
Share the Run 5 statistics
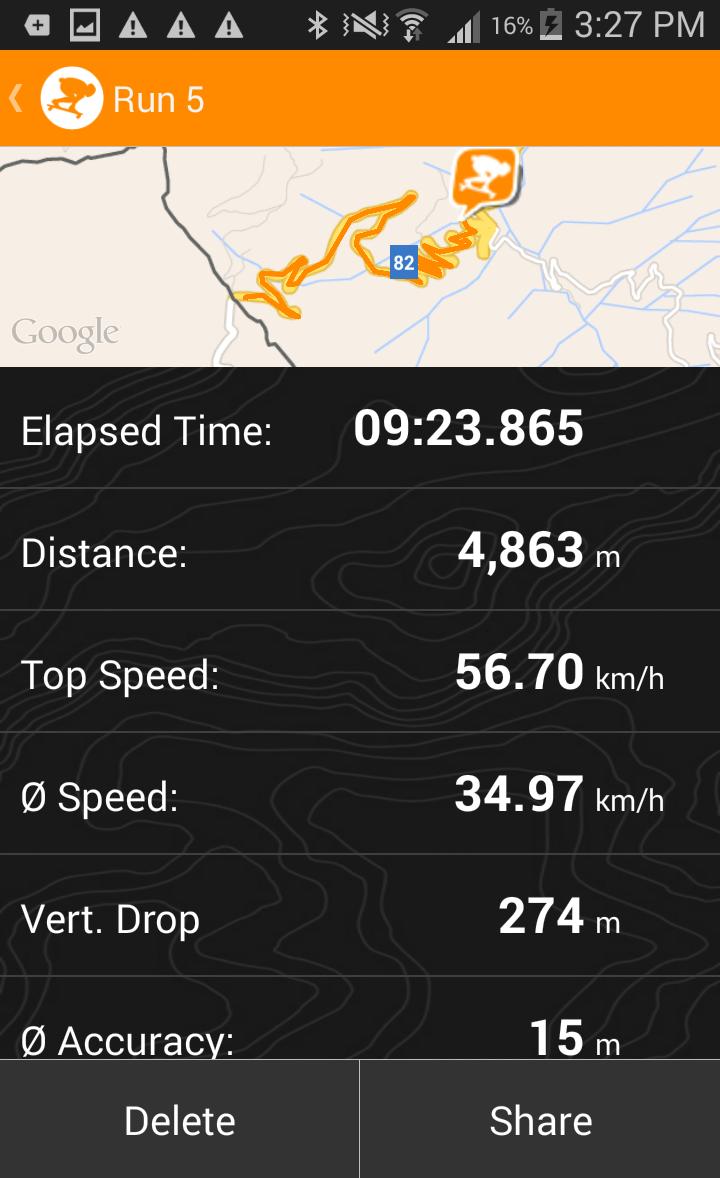coord(540,1119)
